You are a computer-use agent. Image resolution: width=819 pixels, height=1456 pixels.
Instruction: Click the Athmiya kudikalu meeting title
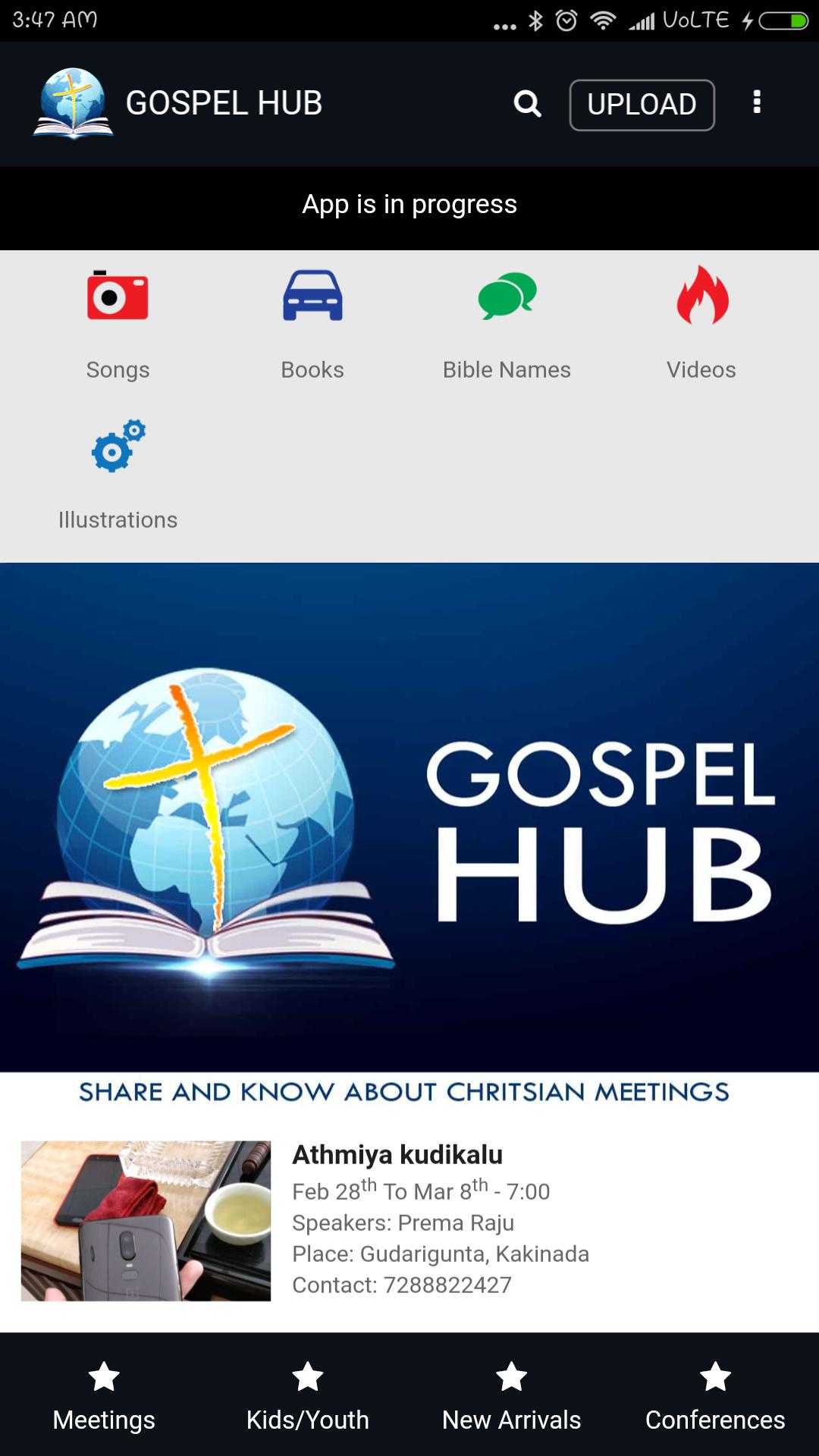click(397, 1156)
